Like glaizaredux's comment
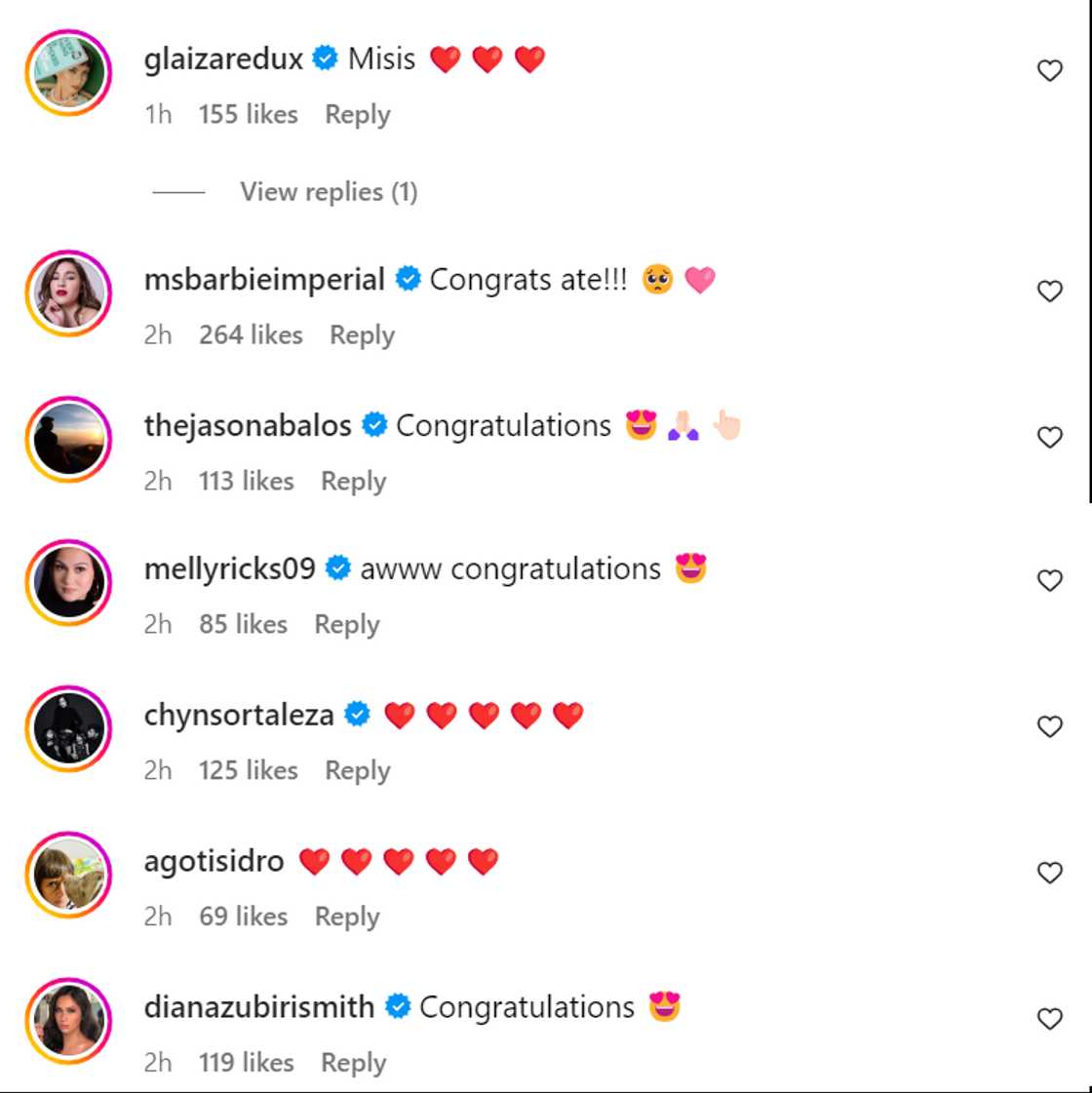This screenshot has width=1092, height=1093. click(x=1049, y=70)
